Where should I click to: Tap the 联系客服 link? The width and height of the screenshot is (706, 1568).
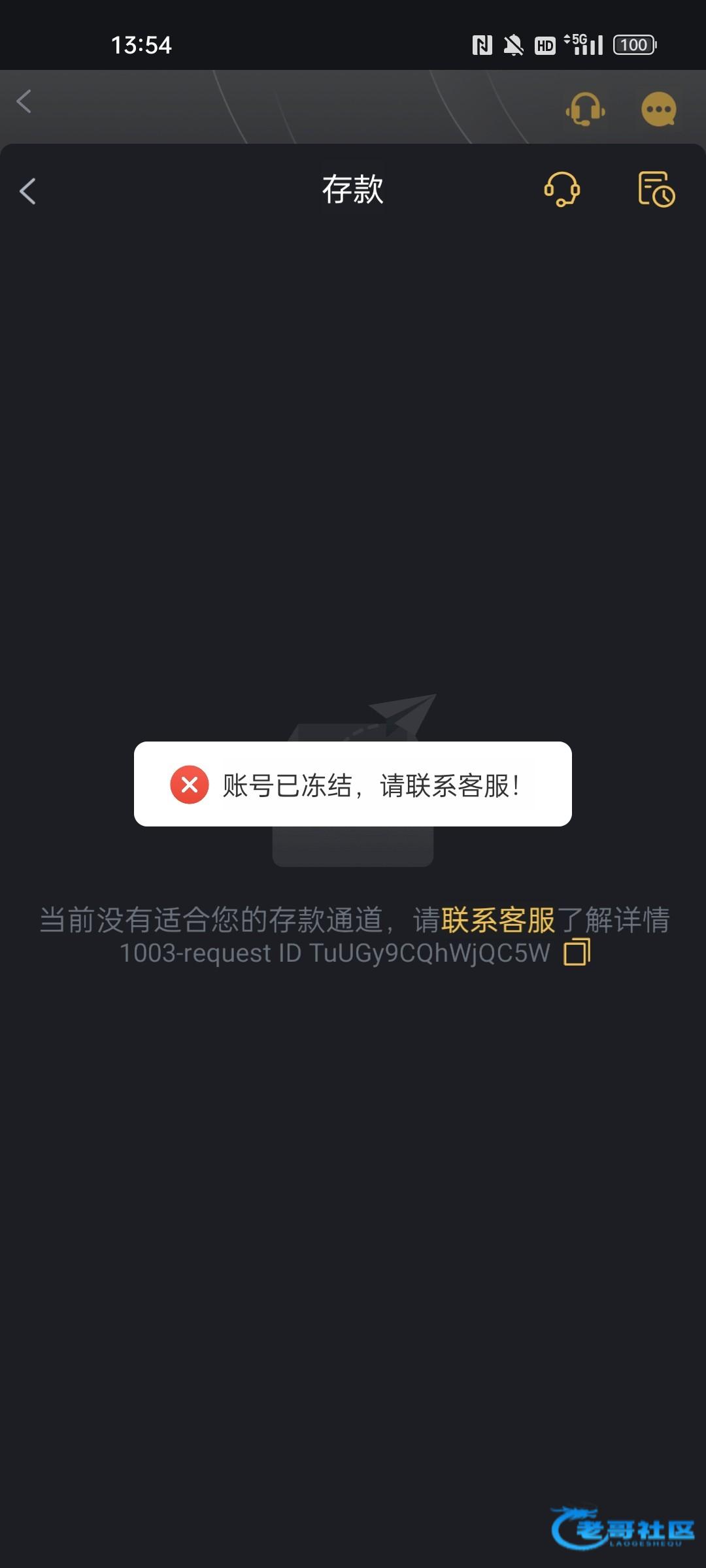(x=498, y=920)
